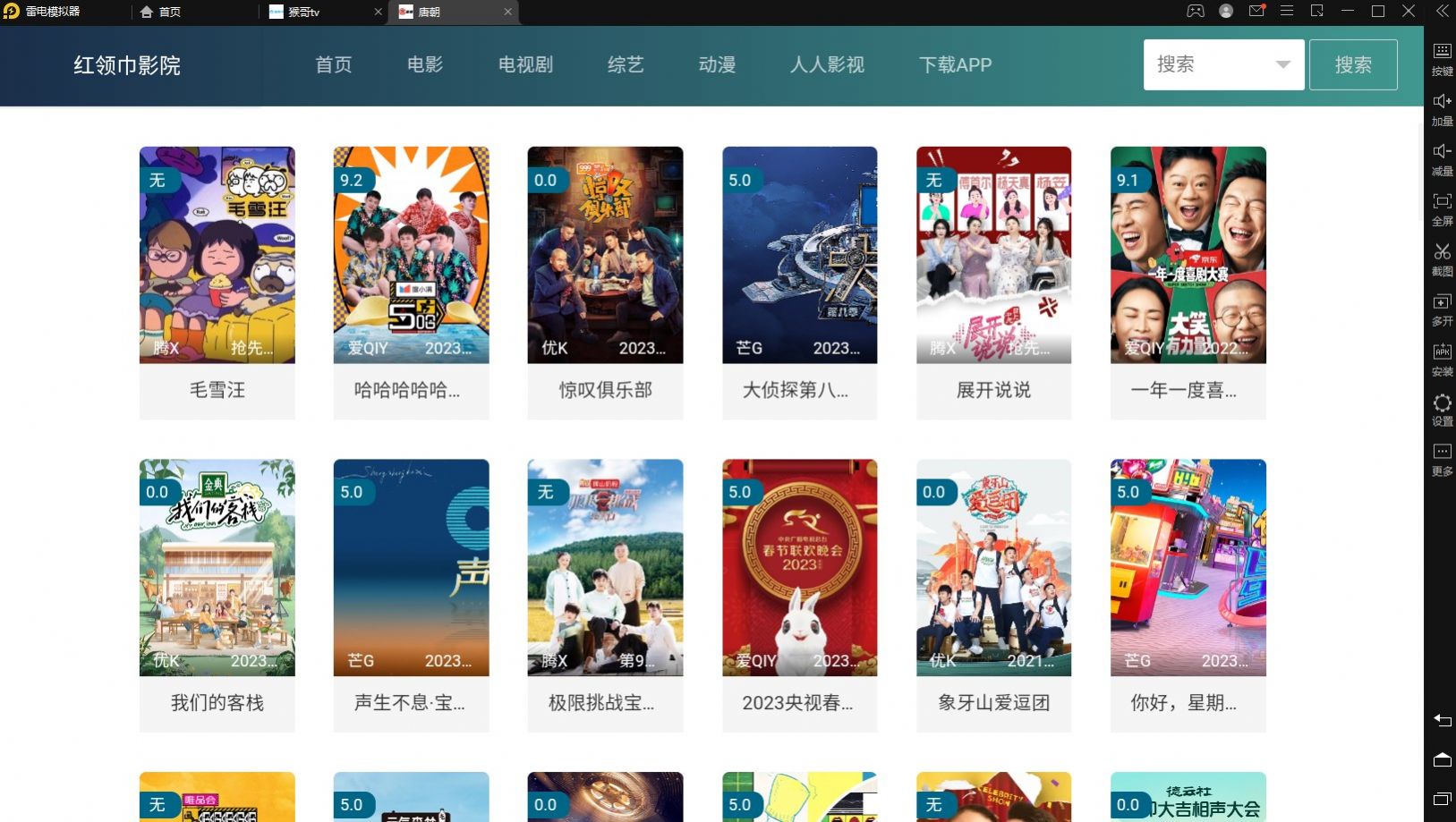1456x822 pixels.
Task: Open the 电视剧 category
Action: 525,65
